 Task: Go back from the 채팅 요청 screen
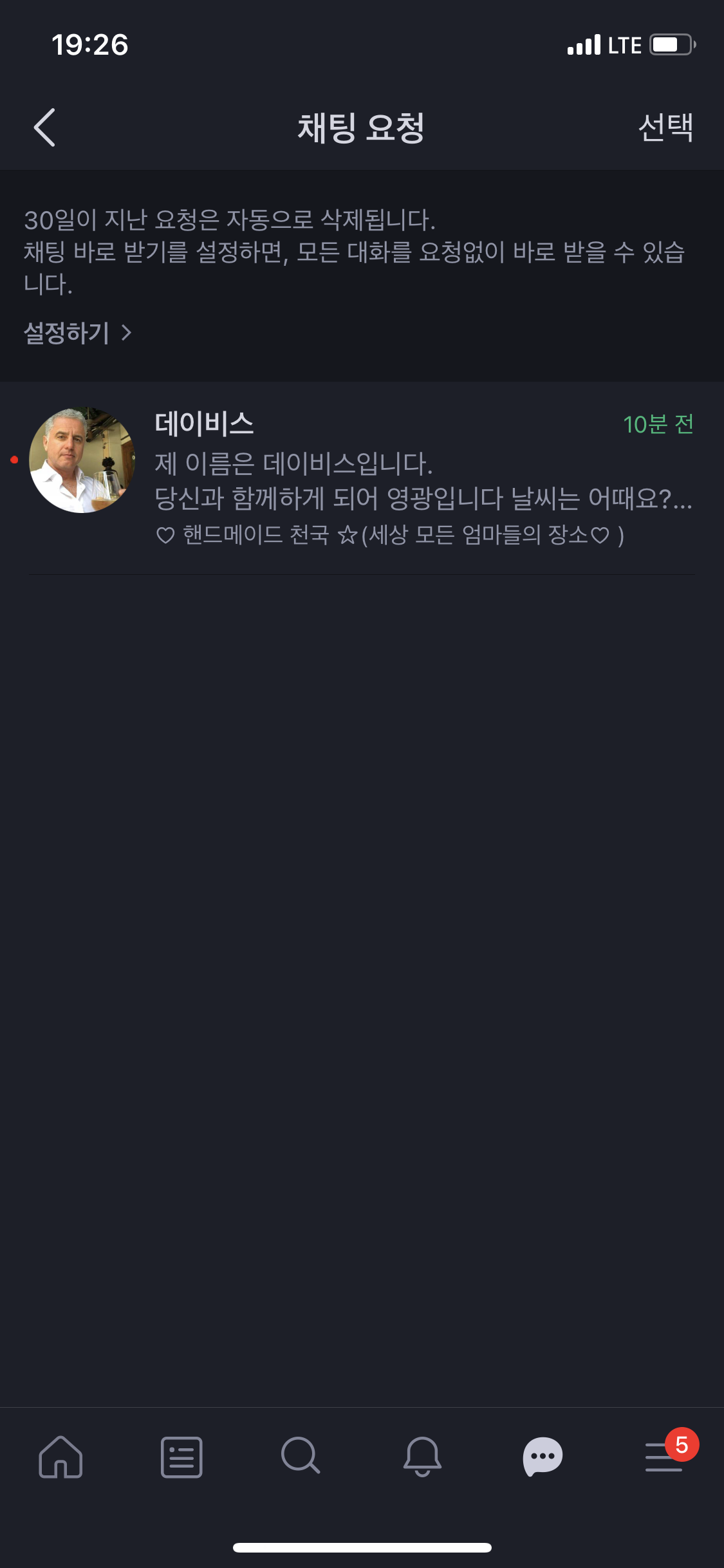(x=44, y=127)
